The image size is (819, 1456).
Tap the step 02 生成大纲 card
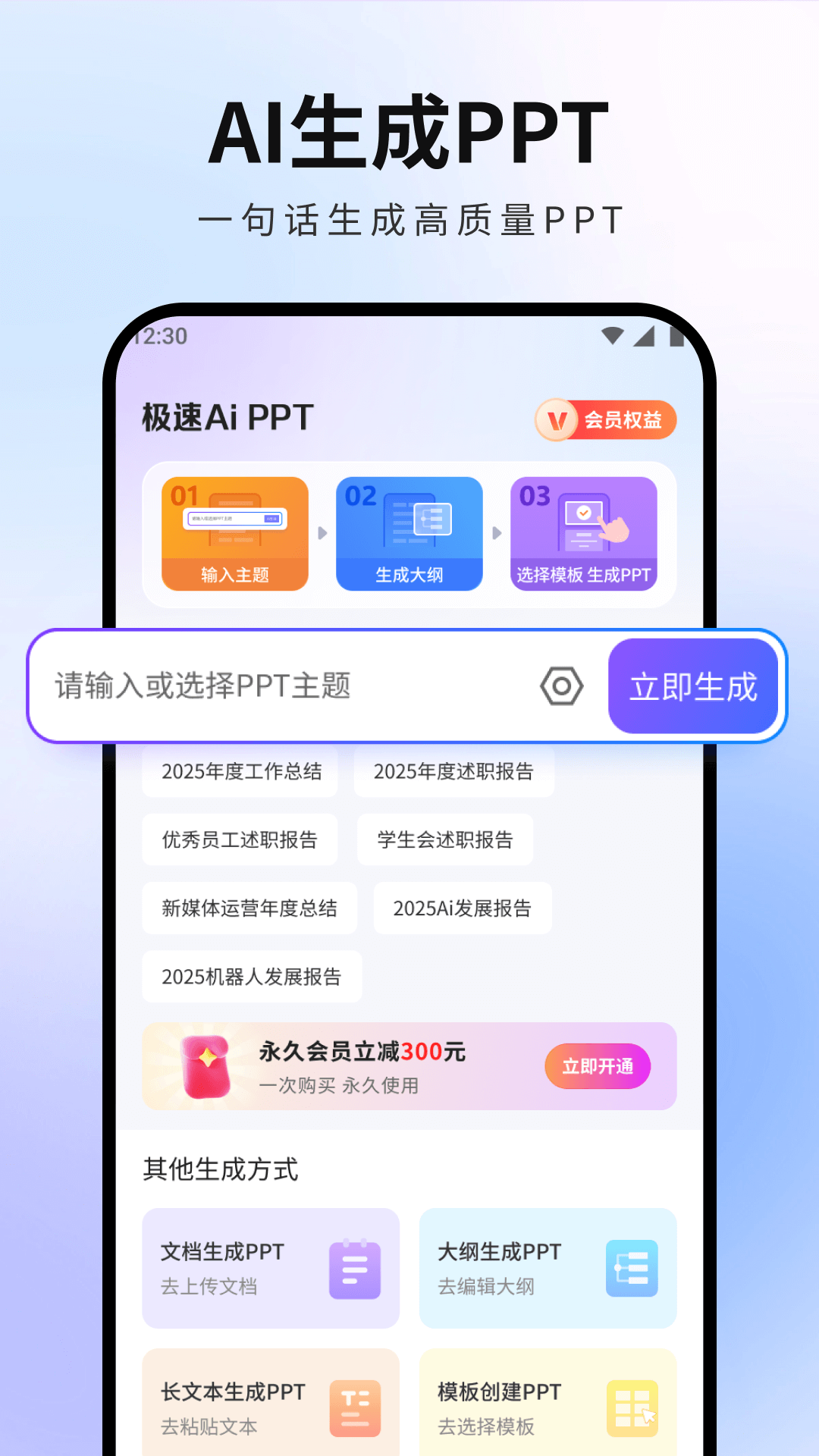(x=409, y=535)
